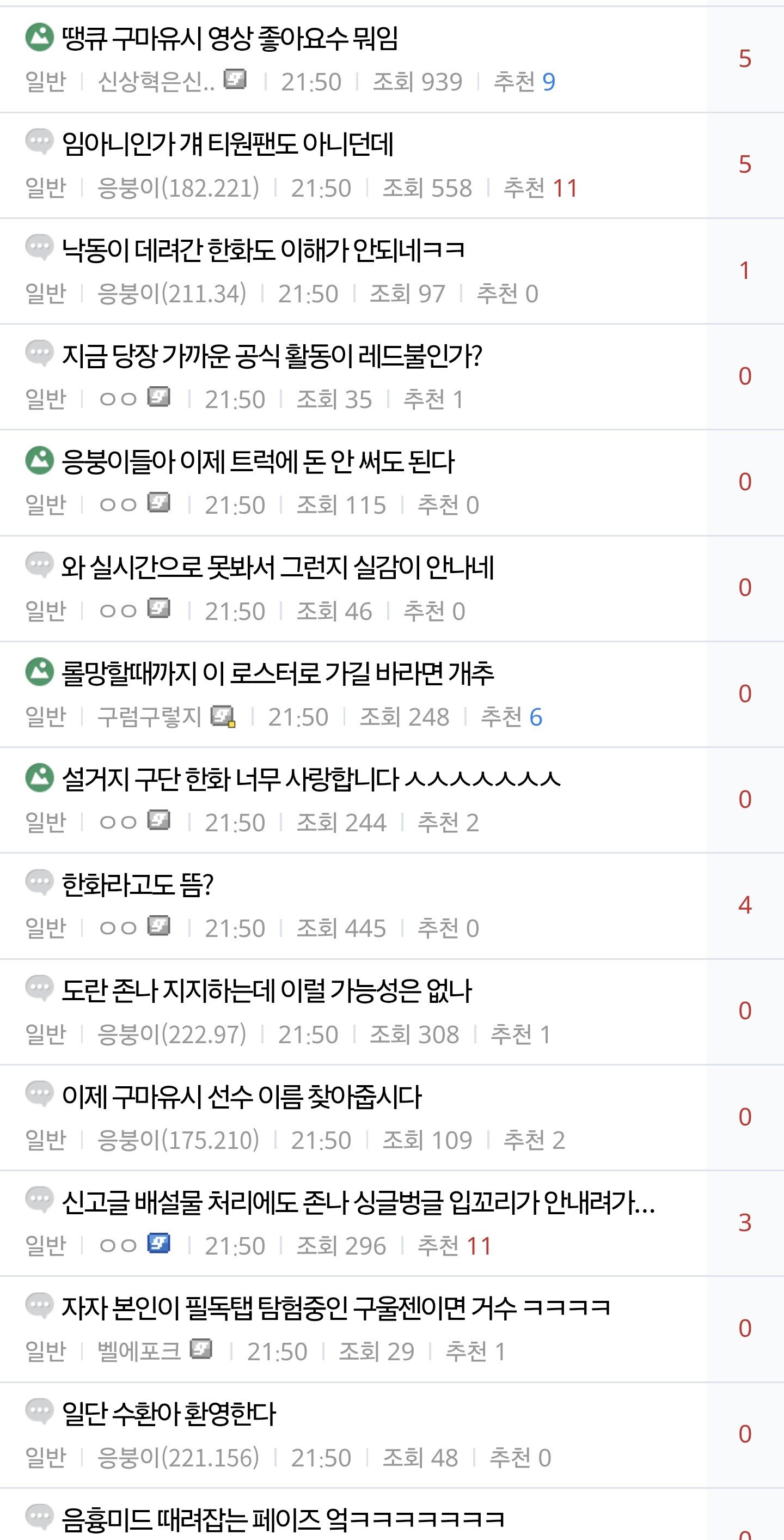This screenshot has width=784, height=1540.
Task: Open post '자자 본인이 필독탭 탐험중인 구울젠이면 거수'
Action: pyautogui.click(x=336, y=1308)
